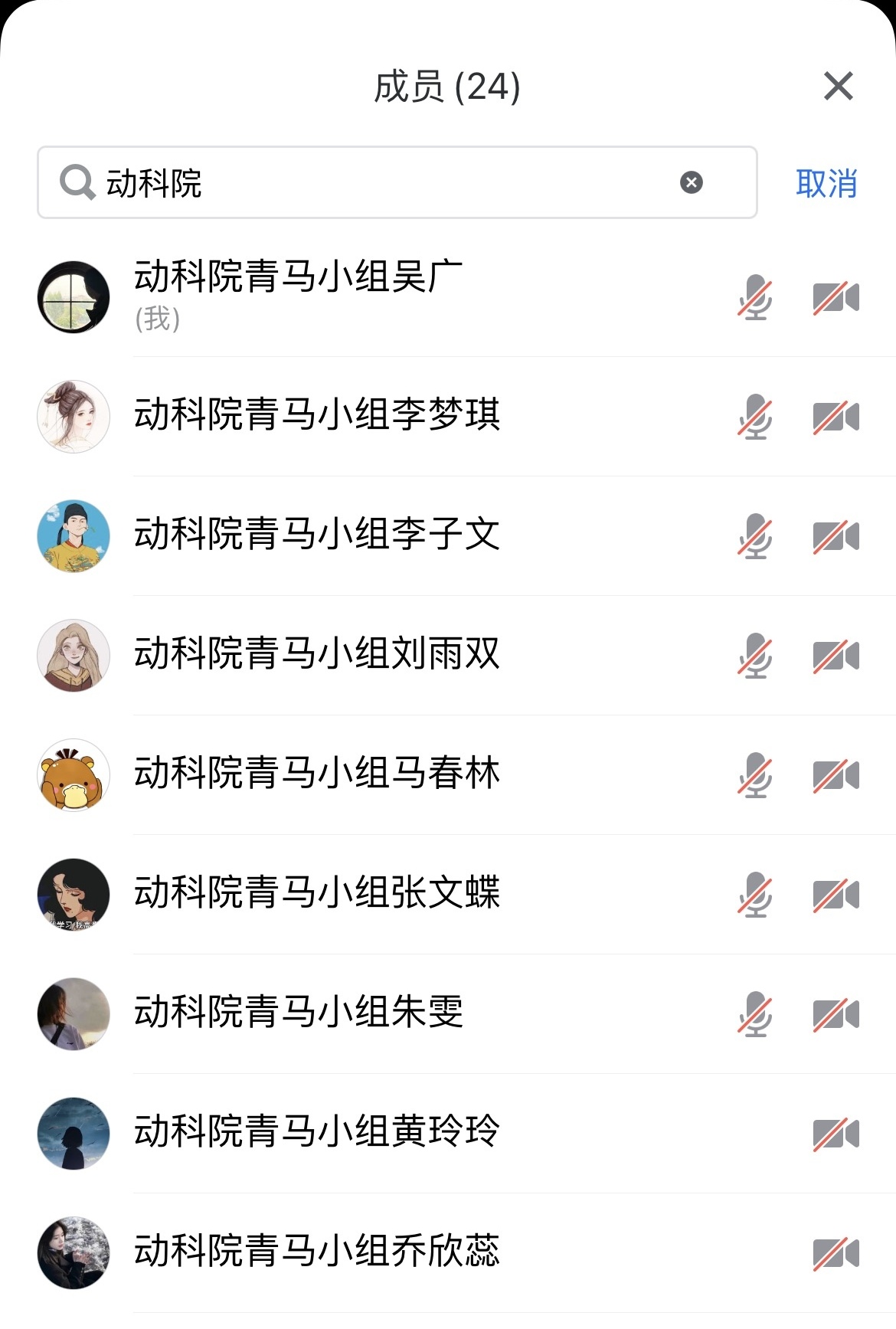
Task: Close the 成员 members panel
Action: 838,86
